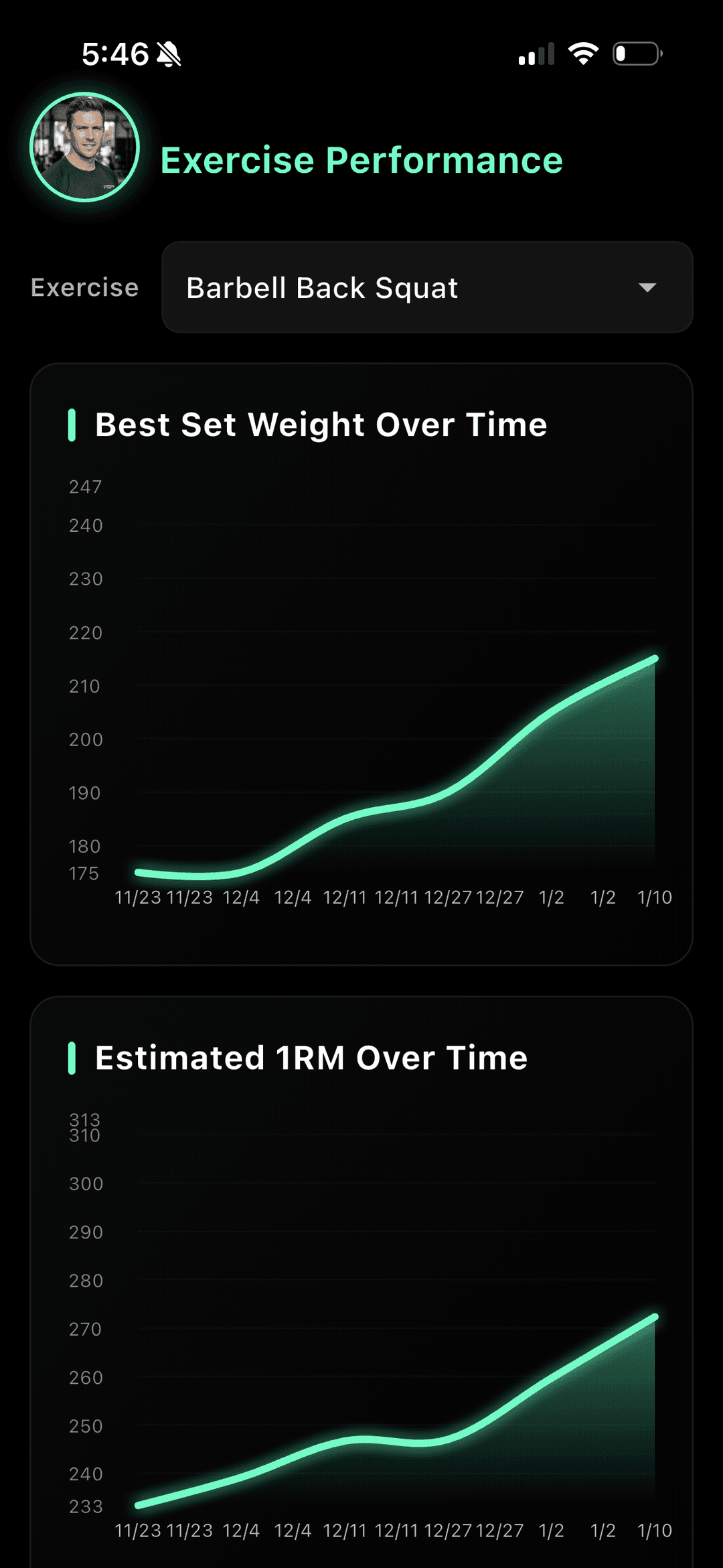723x1568 pixels.
Task: Tap the 1/10 date label on the weight chart
Action: (x=655, y=897)
